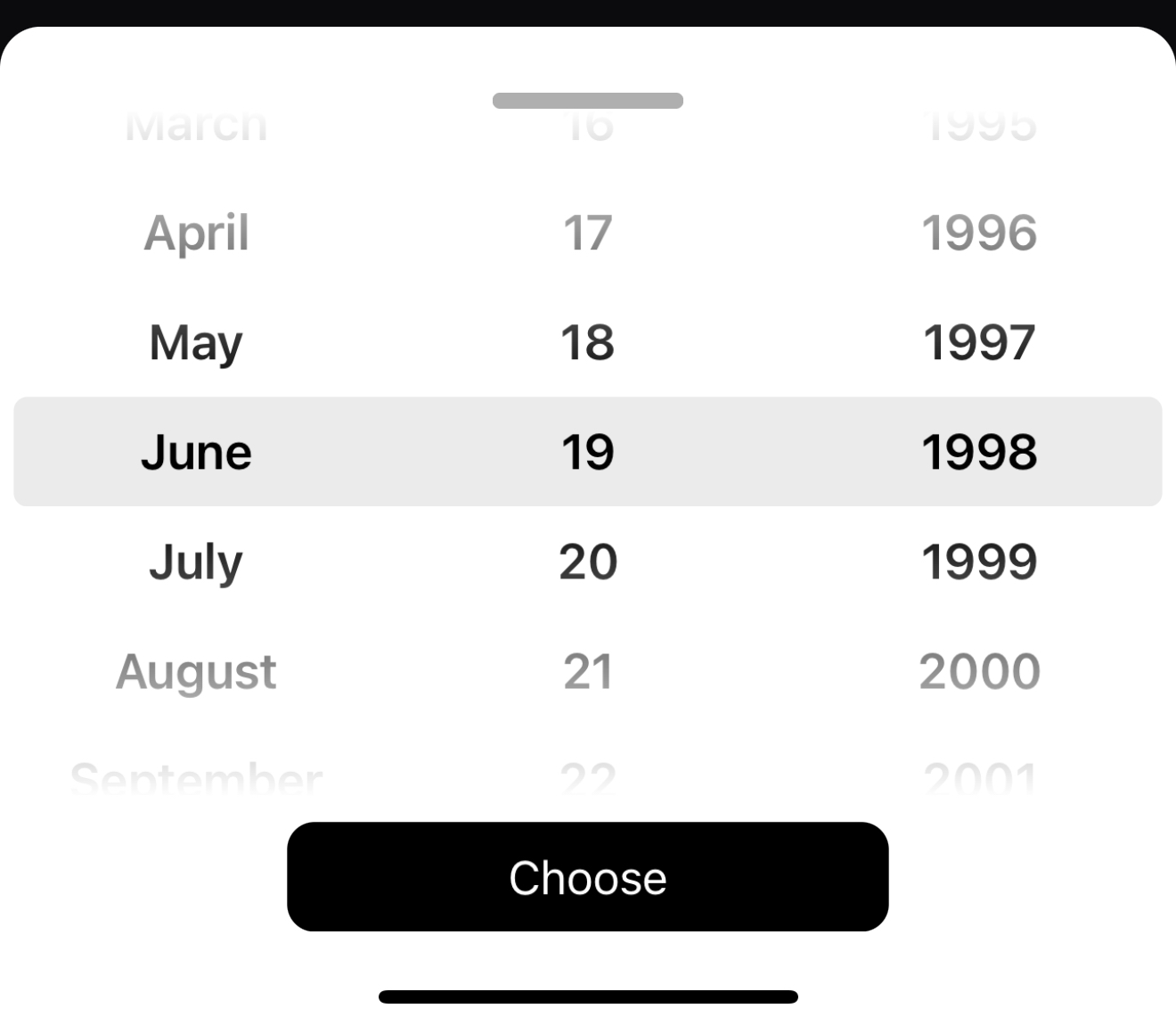Pick 1996 in the year wheel

click(x=979, y=234)
